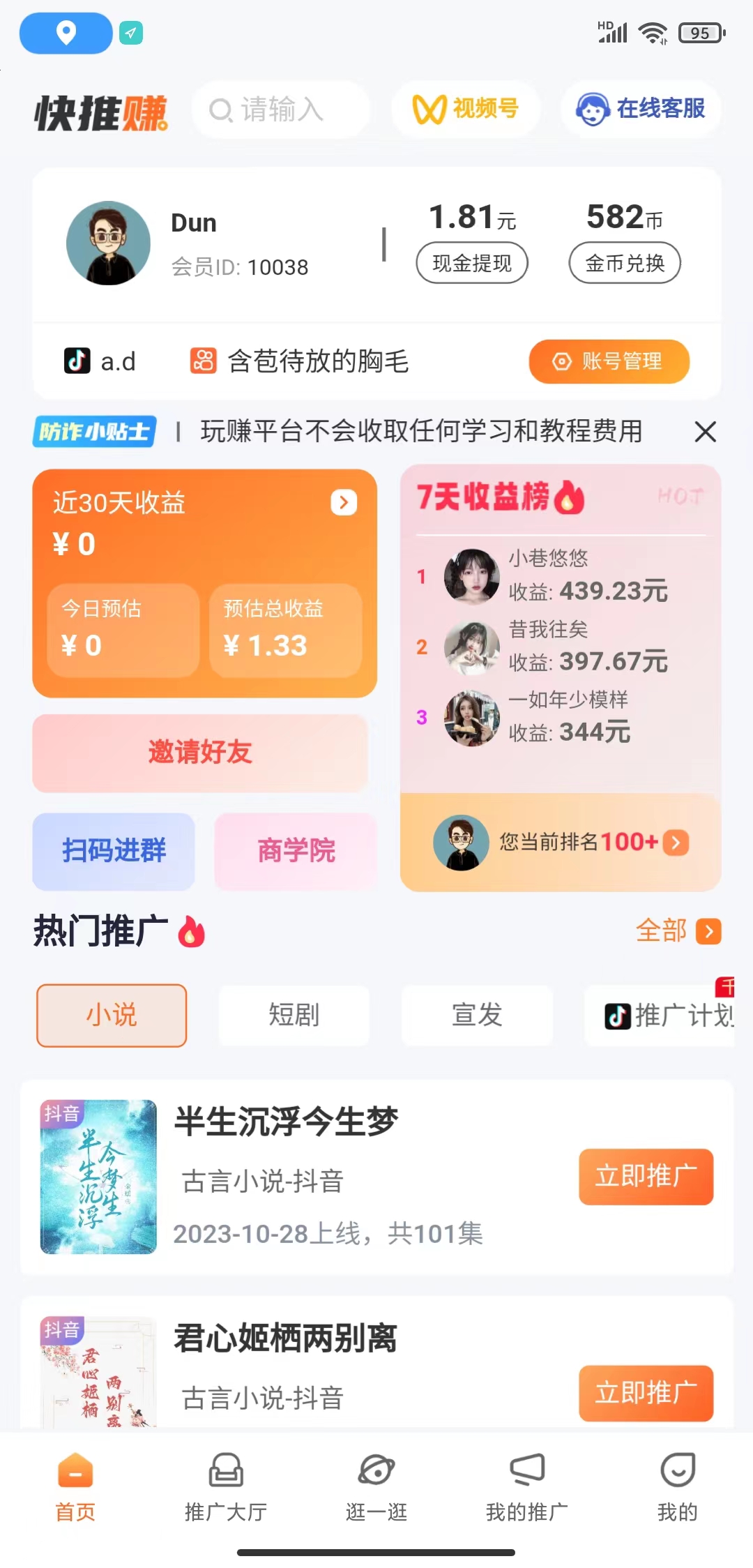This screenshot has height=1568, width=753.
Task: Dismiss the anti-fraud tip banner
Action: pos(706,432)
